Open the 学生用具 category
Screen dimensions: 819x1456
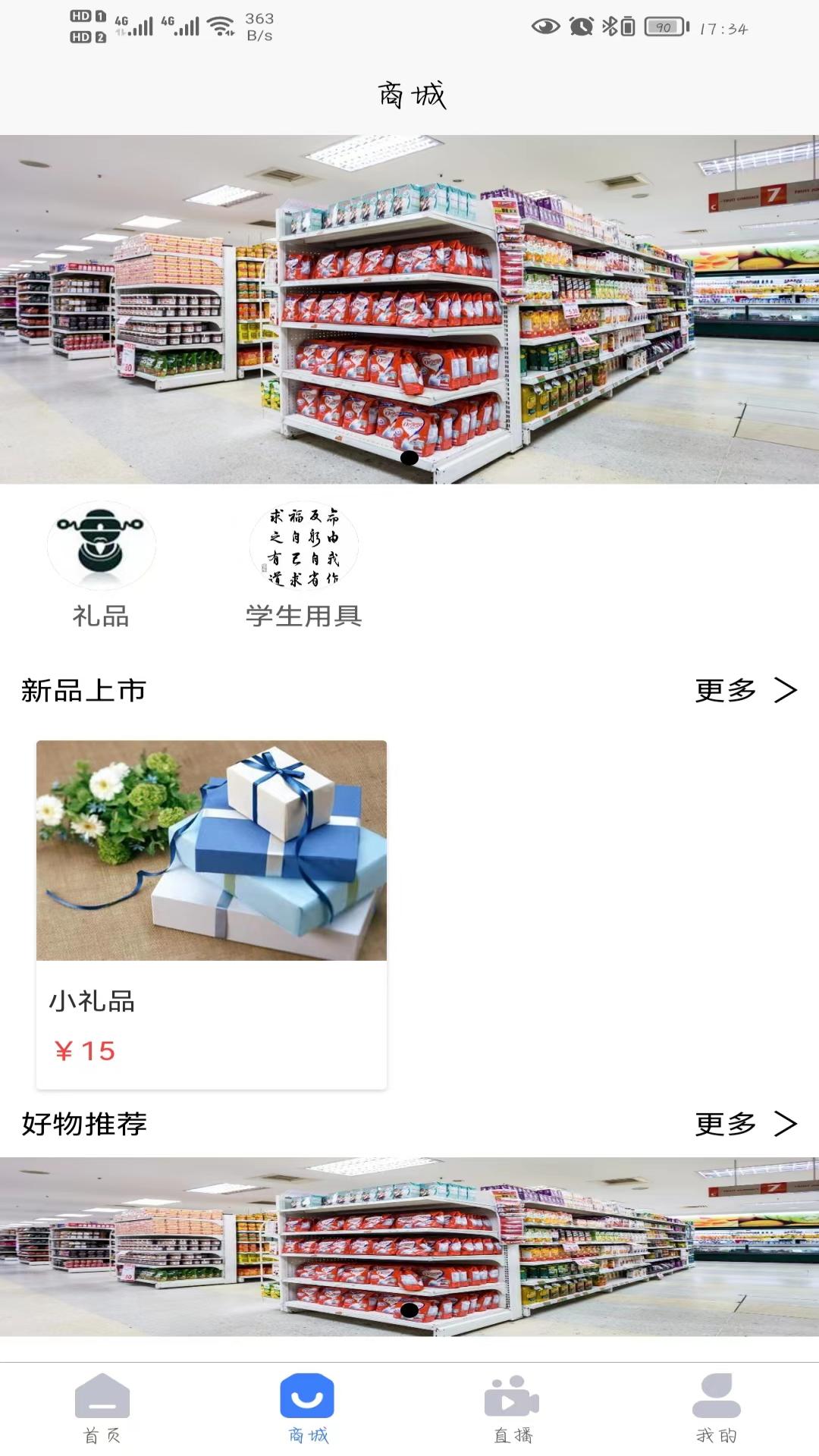point(303,564)
